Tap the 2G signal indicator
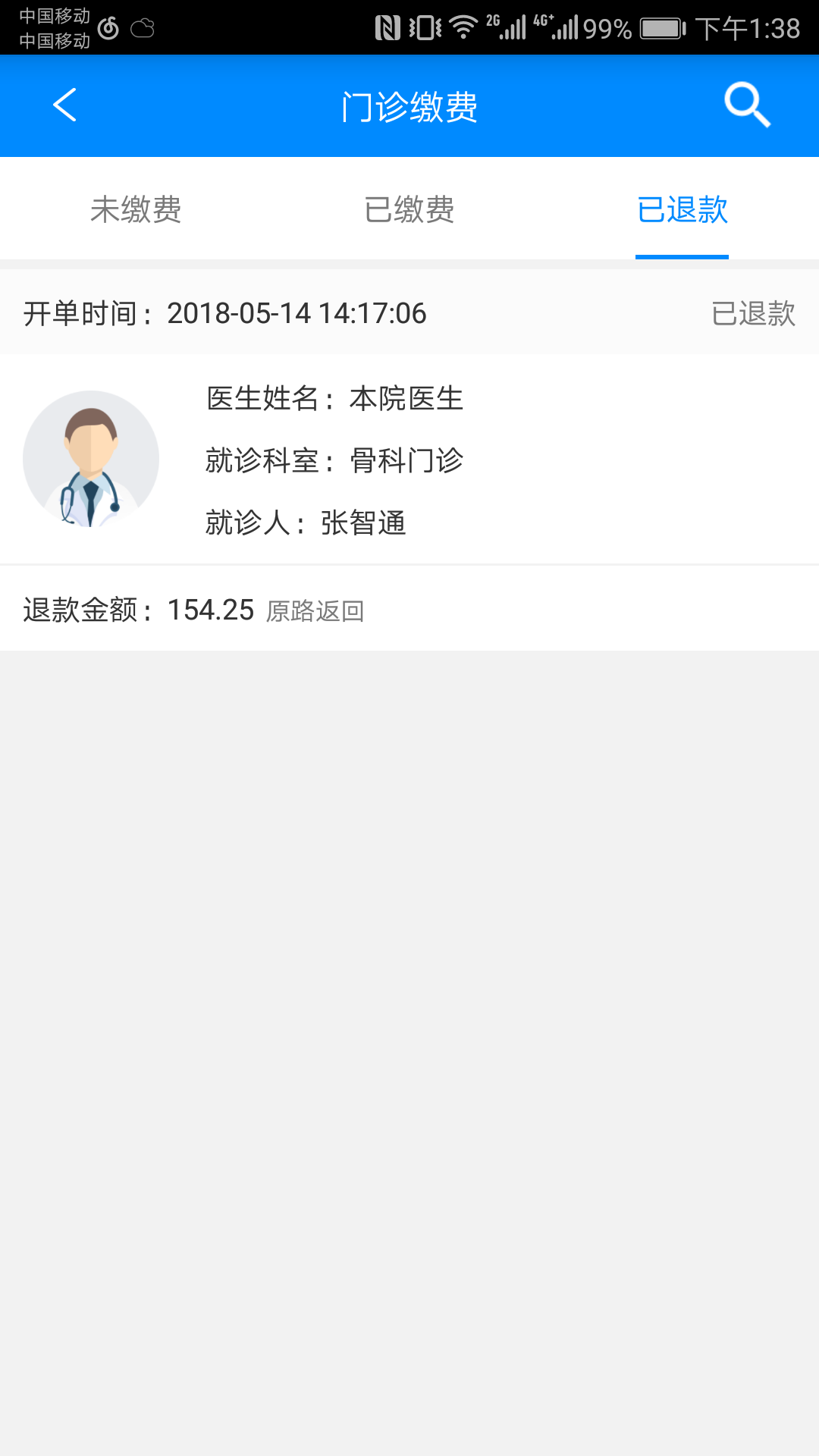This screenshot has height=1456, width=819. point(505,25)
